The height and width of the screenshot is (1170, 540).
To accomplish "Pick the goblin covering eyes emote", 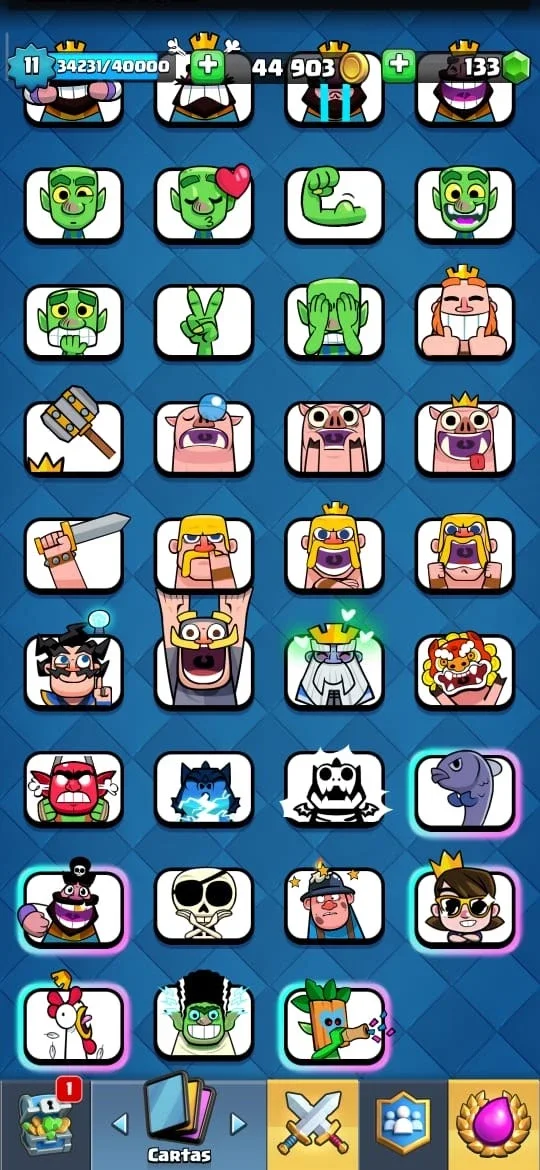I will 334,321.
